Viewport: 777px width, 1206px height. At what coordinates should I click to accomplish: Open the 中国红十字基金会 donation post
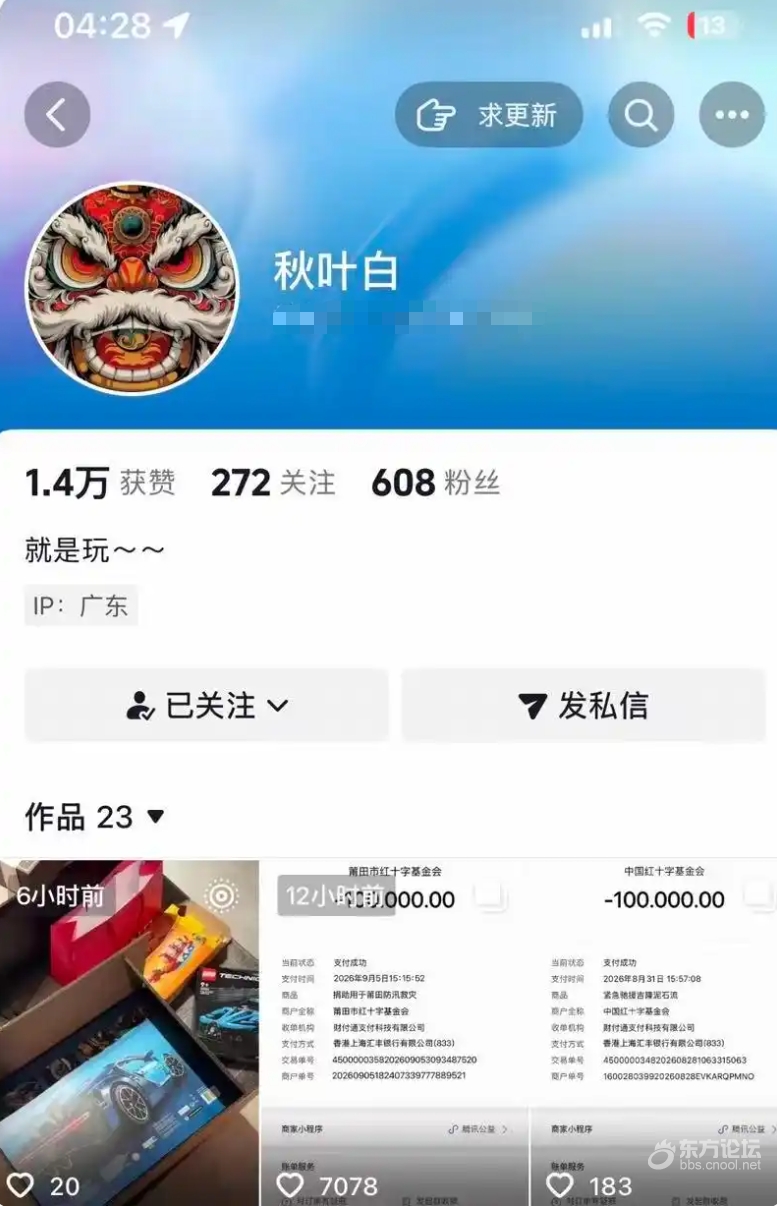coord(654,1032)
